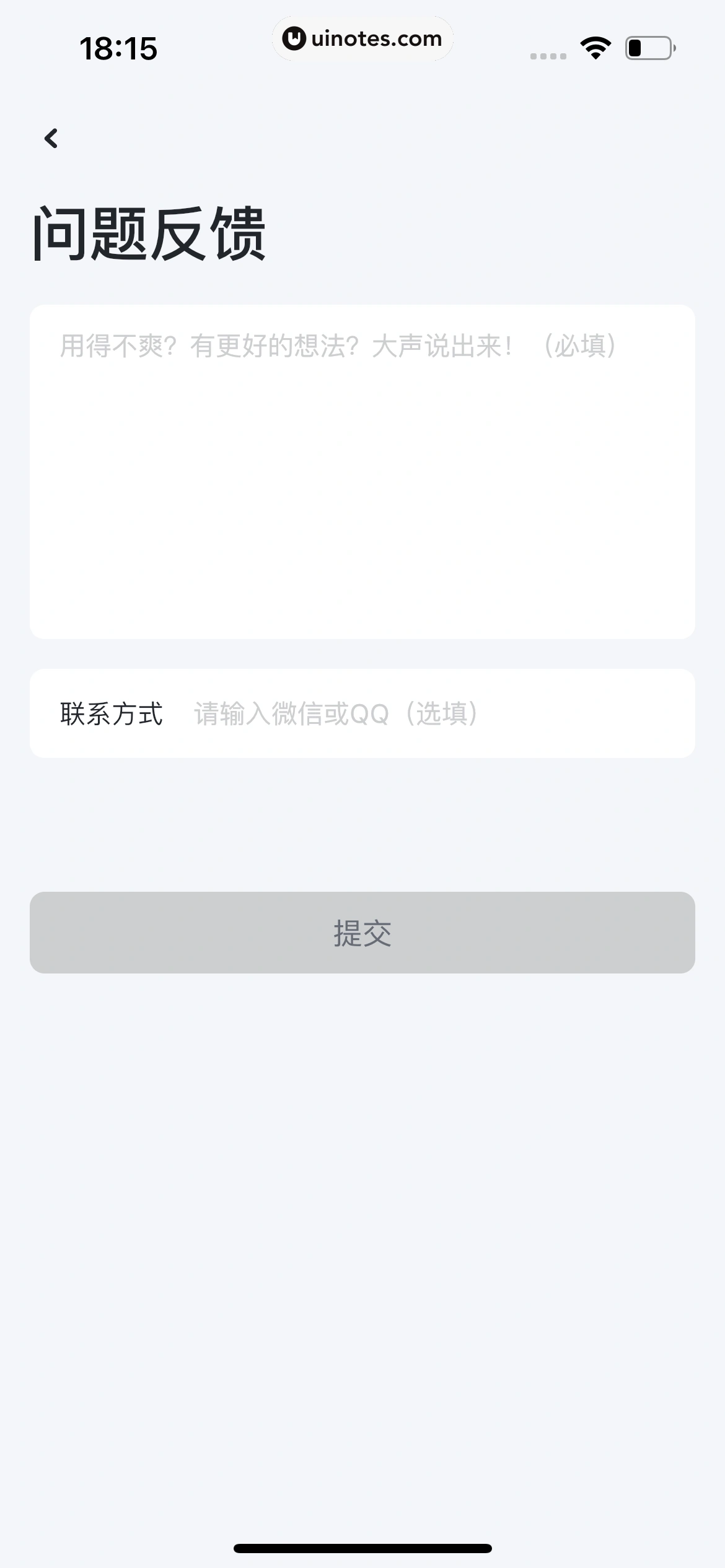Tap the Wi-Fi status icon
The height and width of the screenshot is (1568, 725).
pyautogui.click(x=594, y=48)
